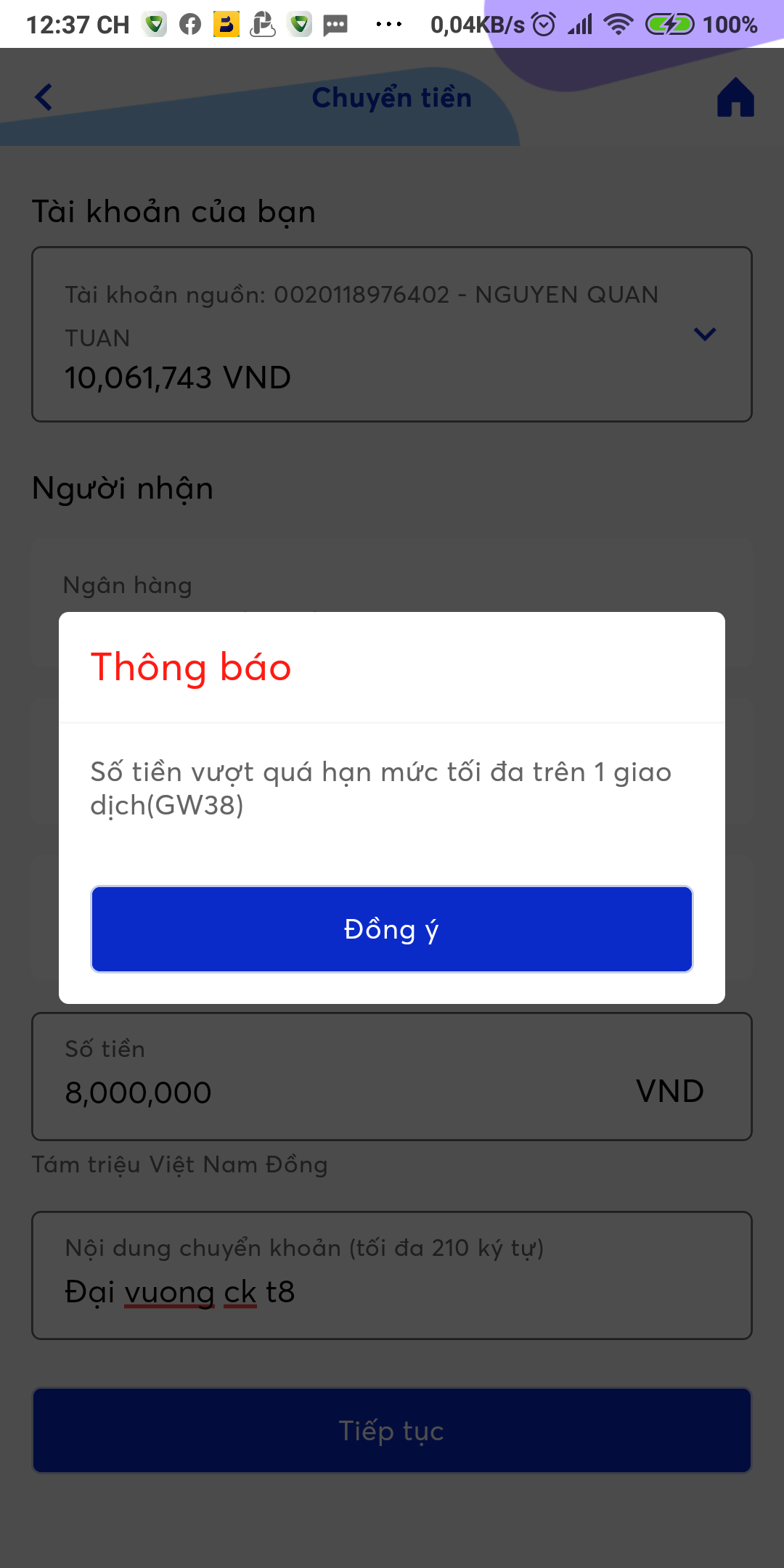This screenshot has width=784, height=1568.
Task: Open the home icon in the header
Action: tap(735, 97)
